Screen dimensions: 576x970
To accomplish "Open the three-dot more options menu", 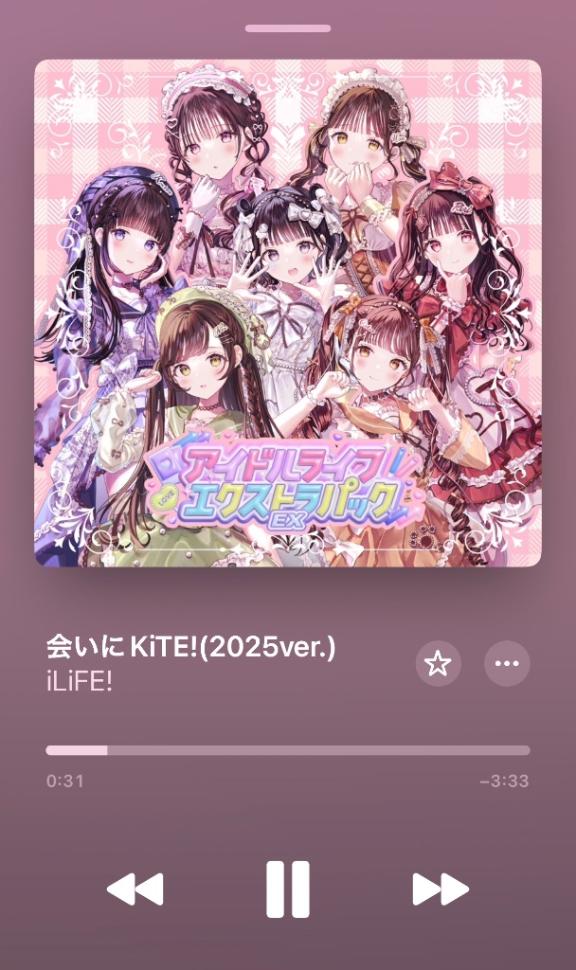I will pyautogui.click(x=507, y=663).
